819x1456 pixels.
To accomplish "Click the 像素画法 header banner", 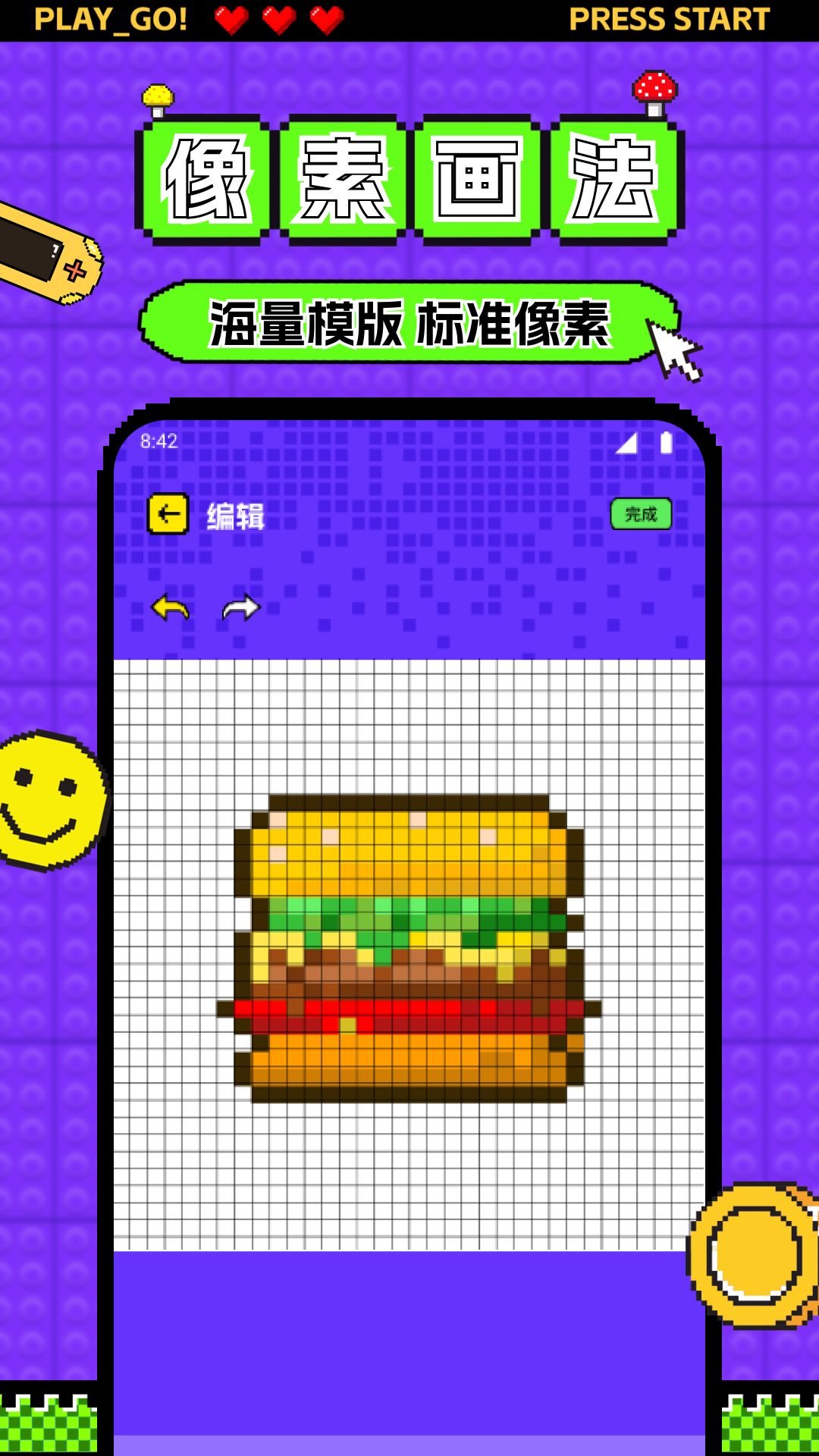I will (x=409, y=174).
